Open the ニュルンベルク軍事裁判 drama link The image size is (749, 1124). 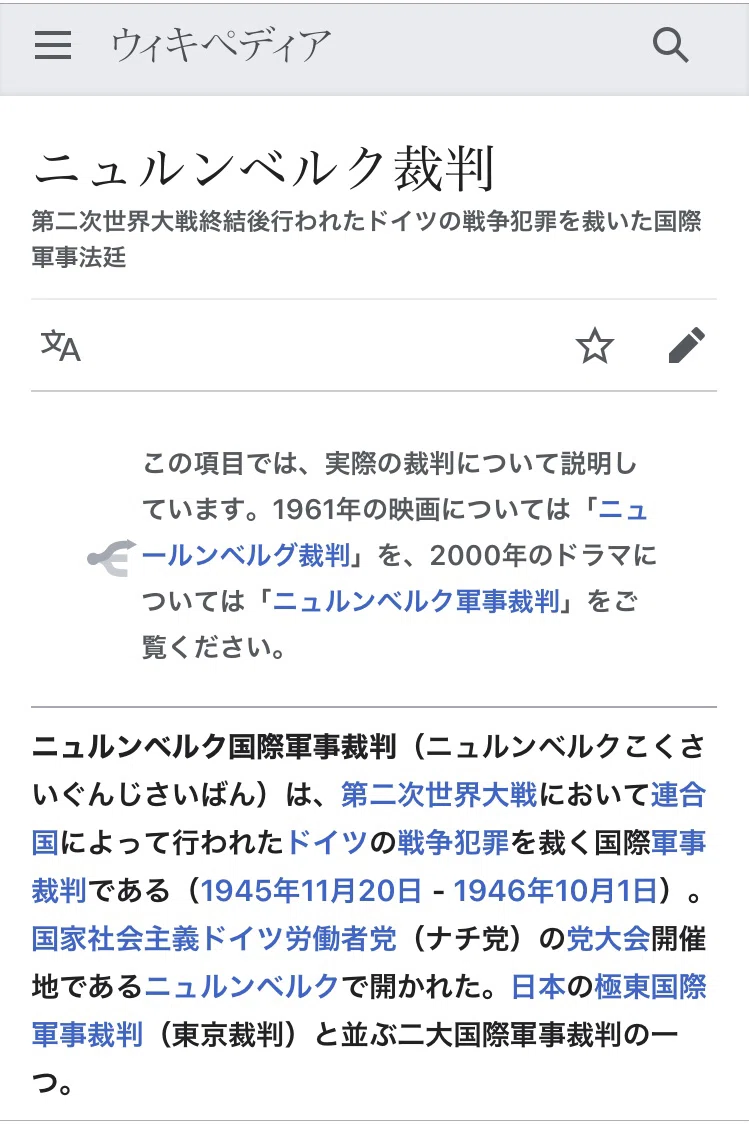click(416, 601)
